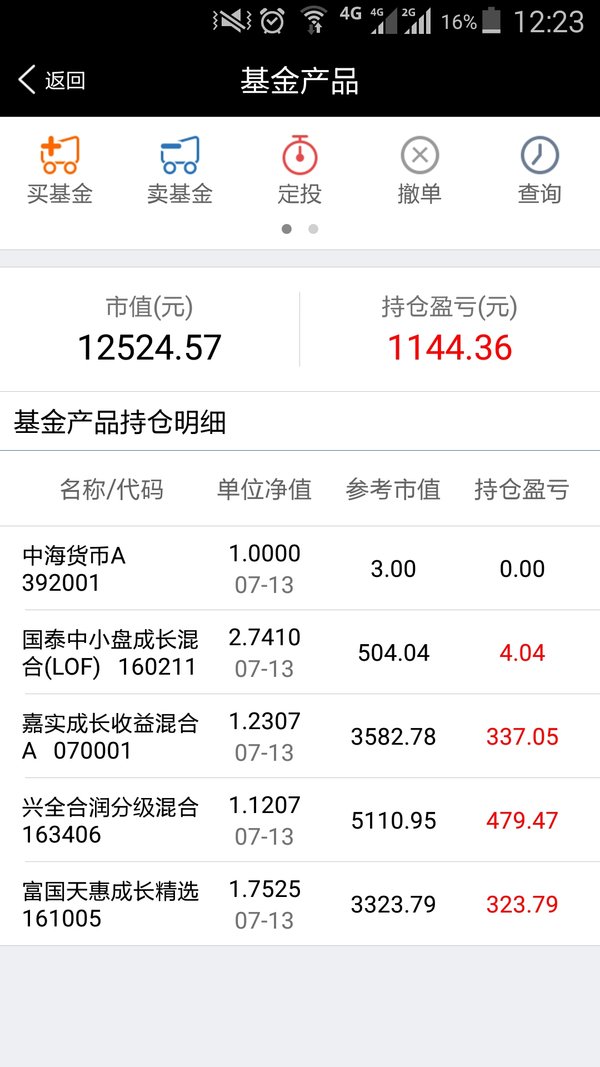Open 买基金 to buy a fund
The width and height of the screenshot is (600, 1067).
pyautogui.click(x=60, y=171)
